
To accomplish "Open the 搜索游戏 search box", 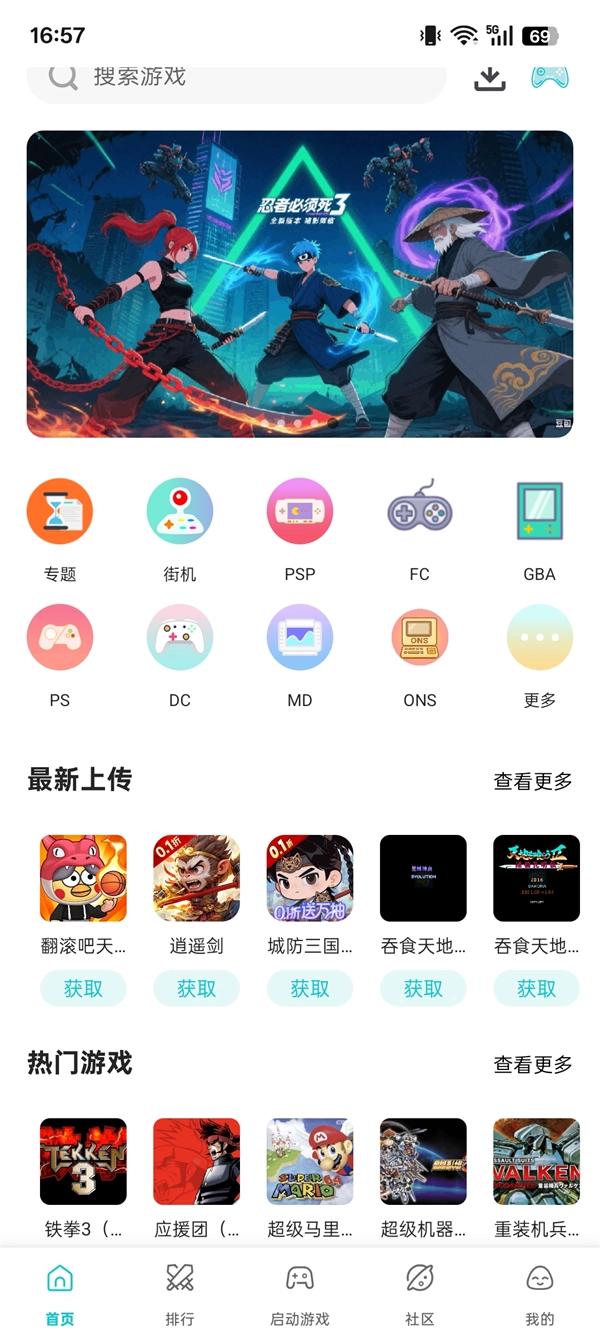I will point(237,78).
